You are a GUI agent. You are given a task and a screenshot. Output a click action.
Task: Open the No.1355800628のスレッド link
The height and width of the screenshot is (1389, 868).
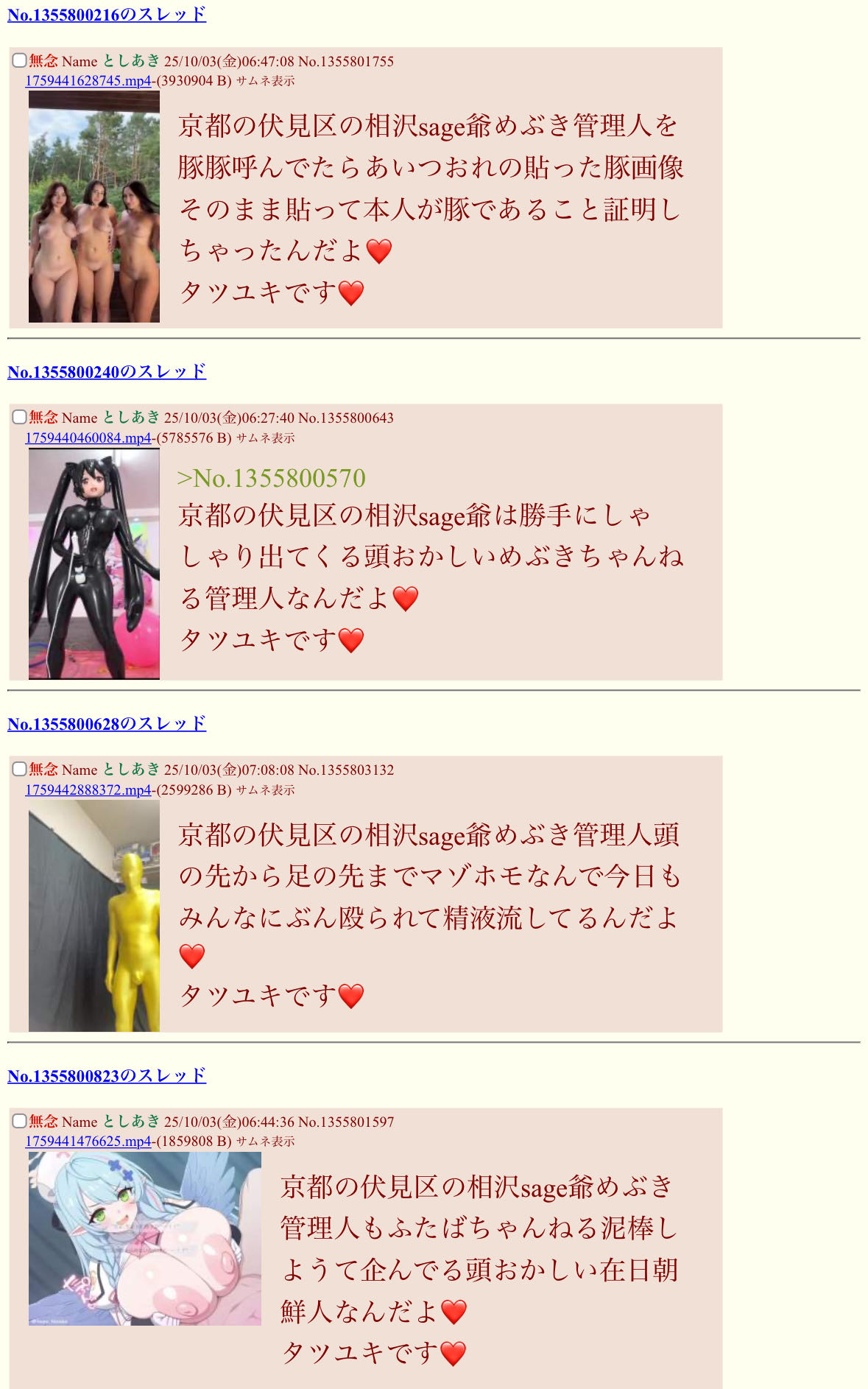(107, 724)
